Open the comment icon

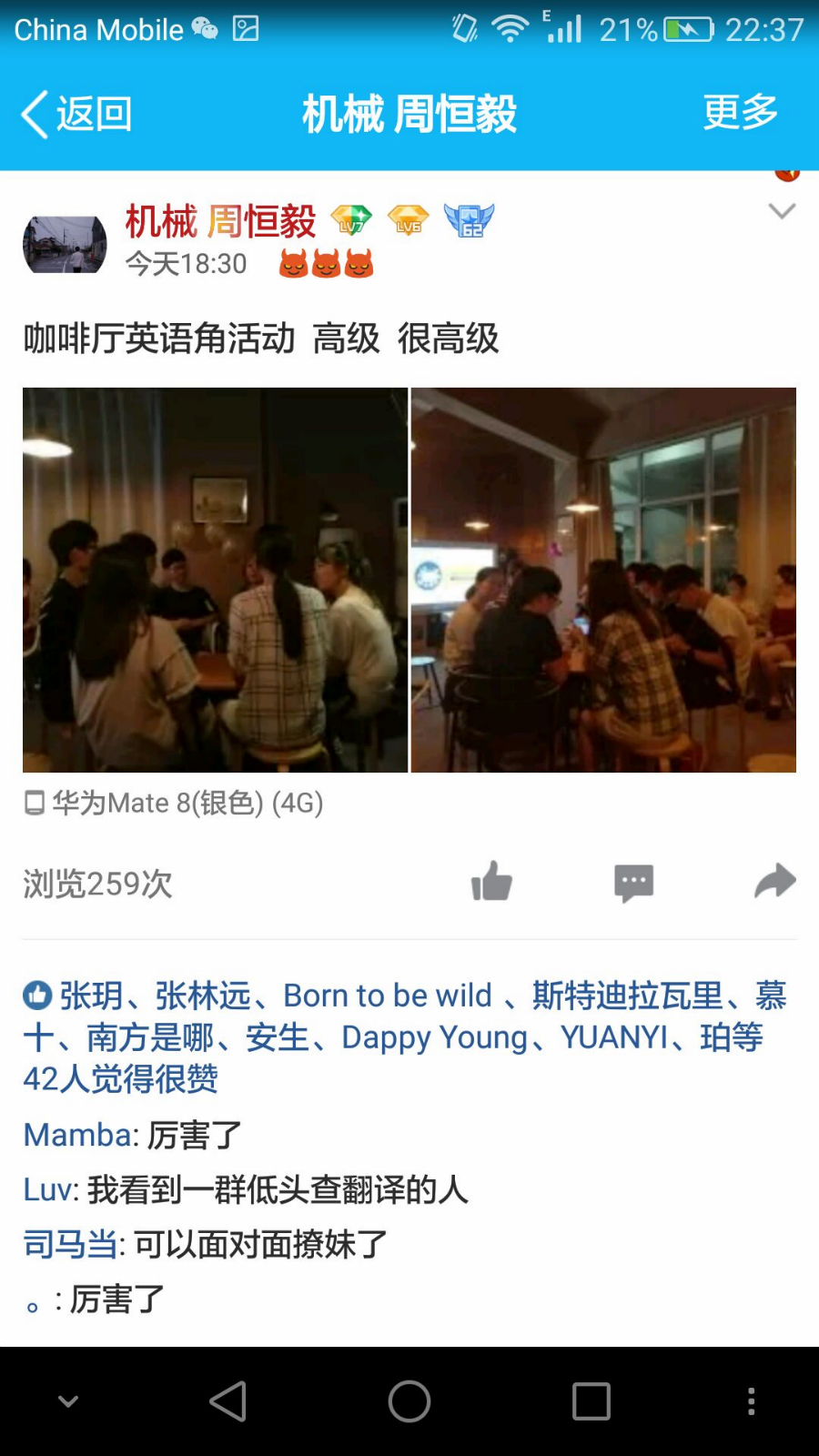(633, 882)
